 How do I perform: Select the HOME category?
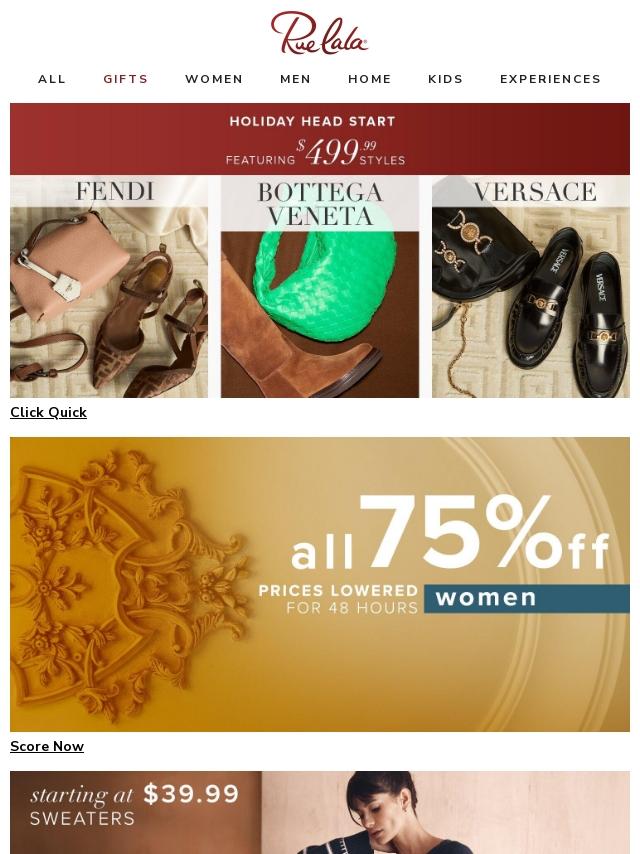tap(370, 79)
